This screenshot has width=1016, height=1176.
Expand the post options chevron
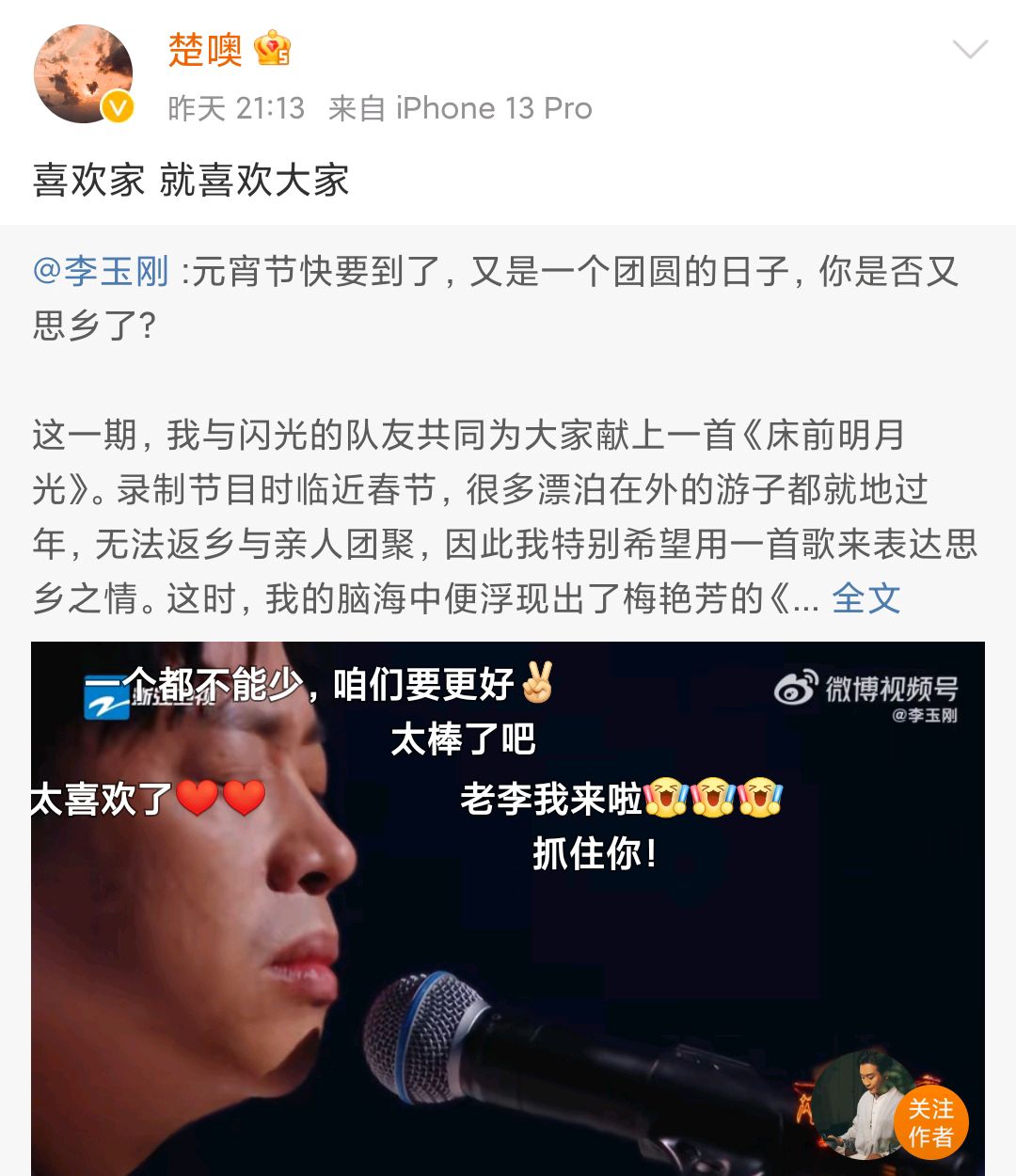point(969,50)
